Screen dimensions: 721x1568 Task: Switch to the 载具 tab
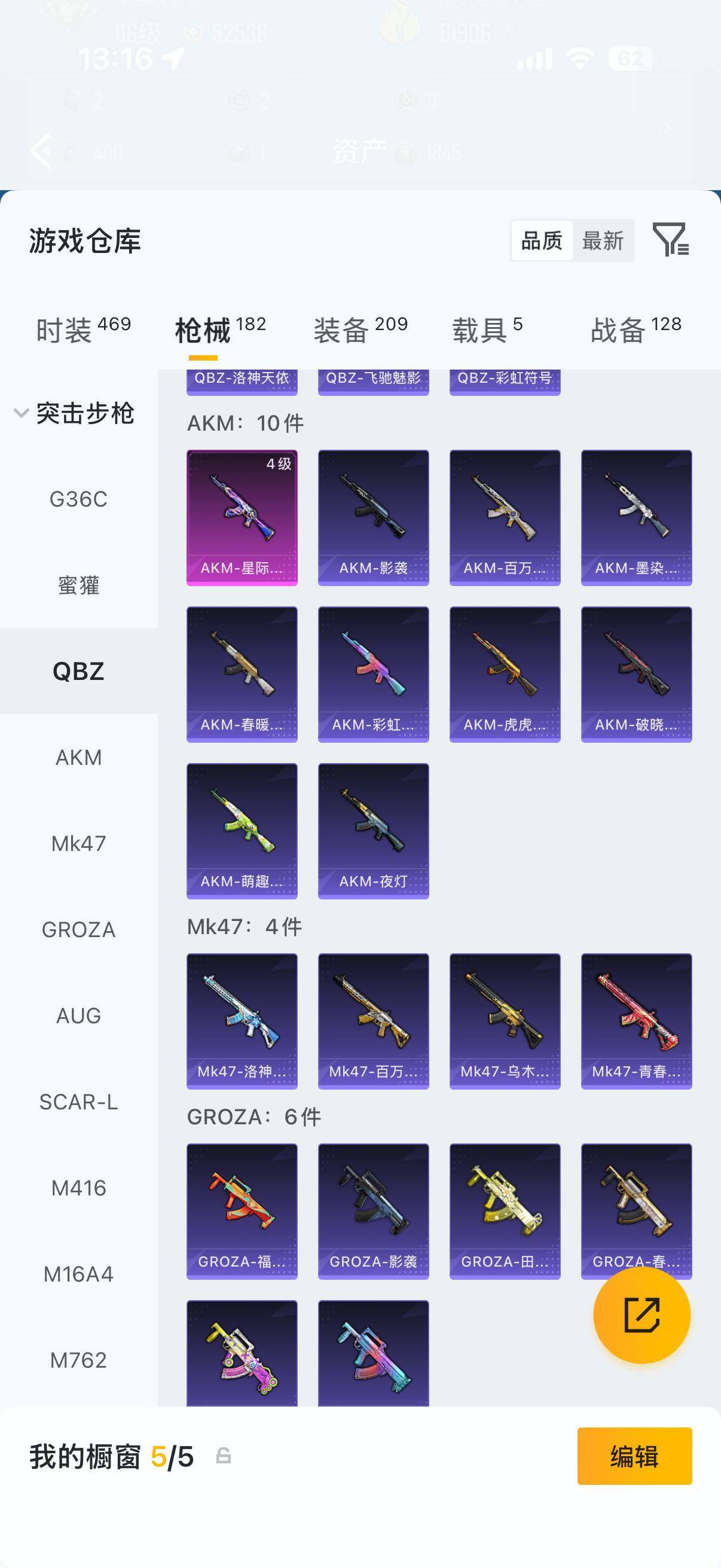pos(487,331)
